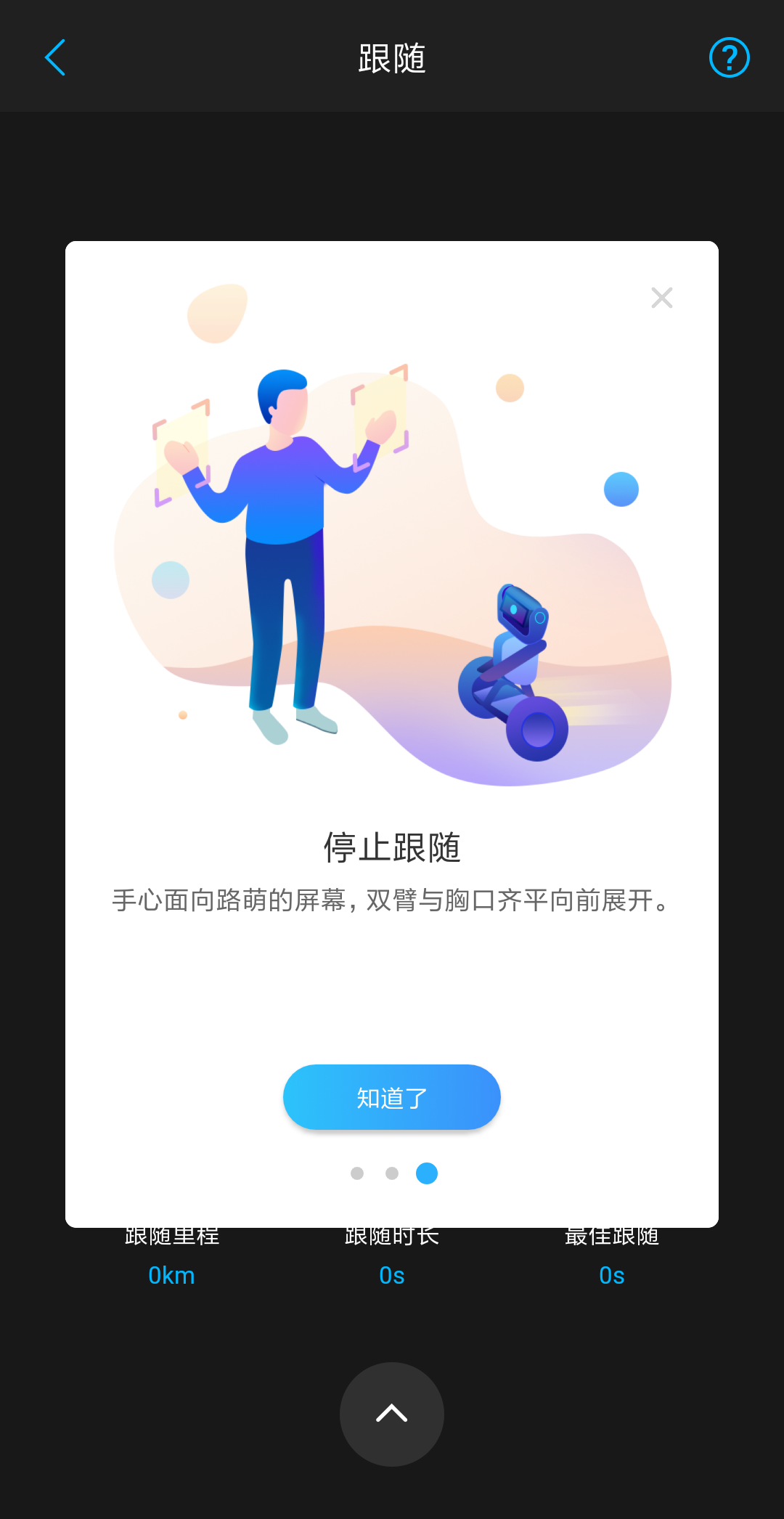Jump to the second tutorial page dot

tap(392, 1173)
